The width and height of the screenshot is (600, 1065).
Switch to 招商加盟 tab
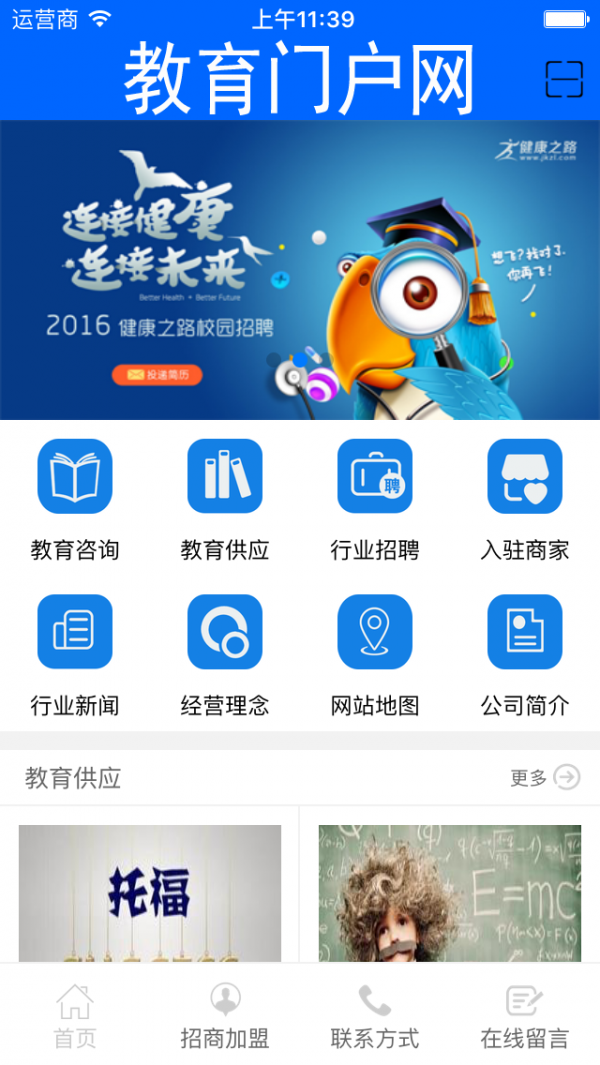pyautogui.click(x=225, y=1015)
